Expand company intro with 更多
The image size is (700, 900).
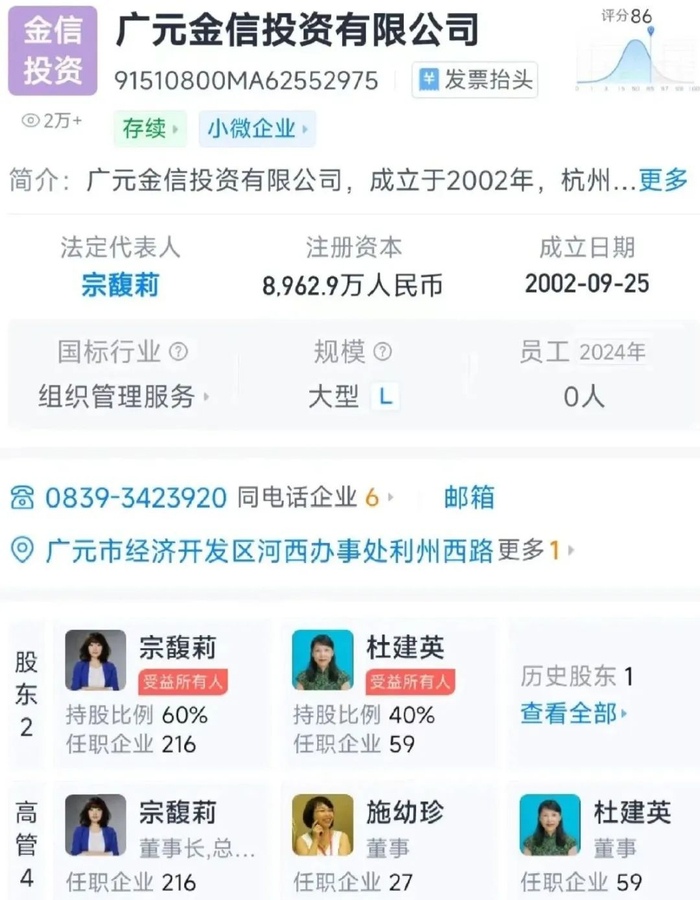(x=663, y=181)
